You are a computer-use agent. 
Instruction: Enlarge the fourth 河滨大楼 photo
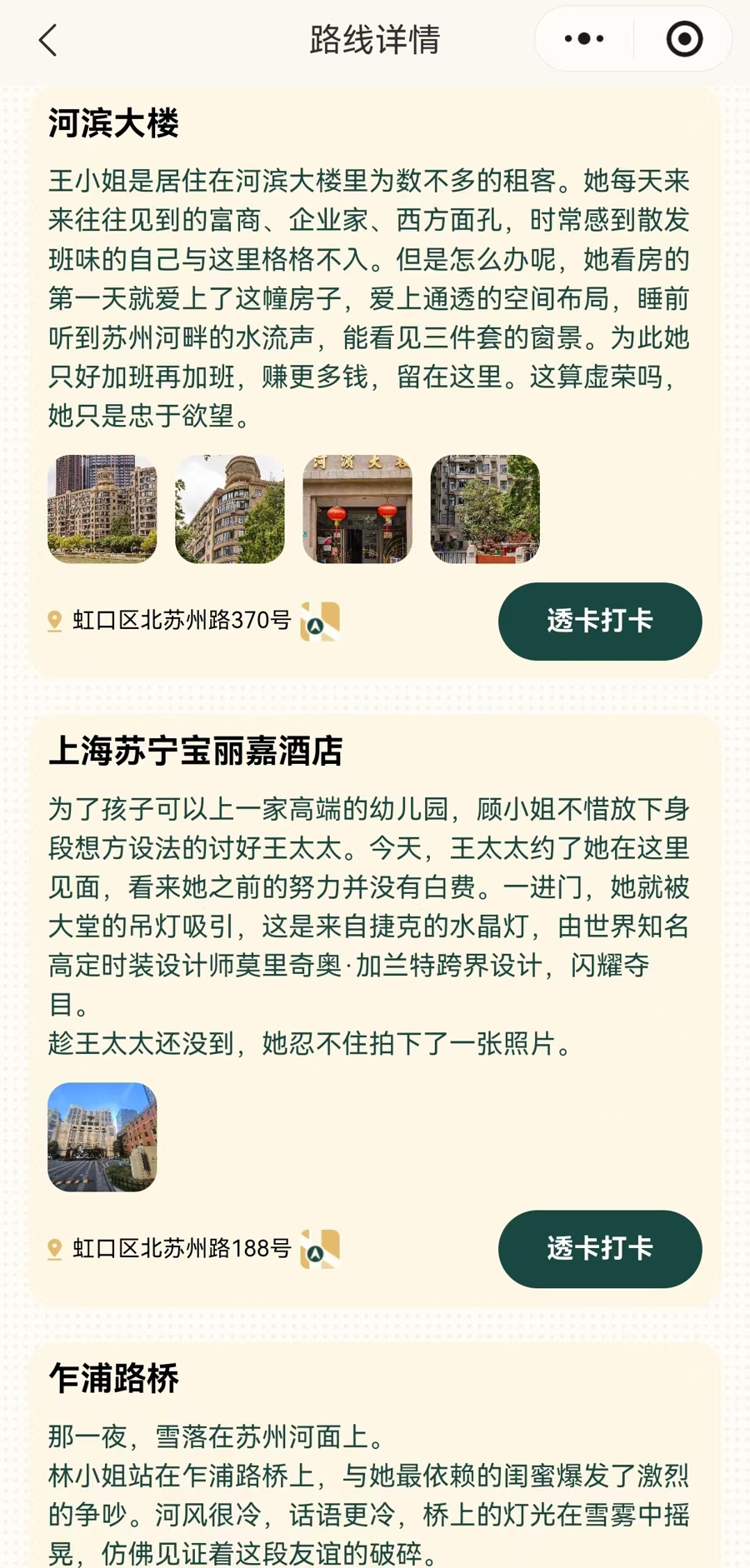point(485,508)
